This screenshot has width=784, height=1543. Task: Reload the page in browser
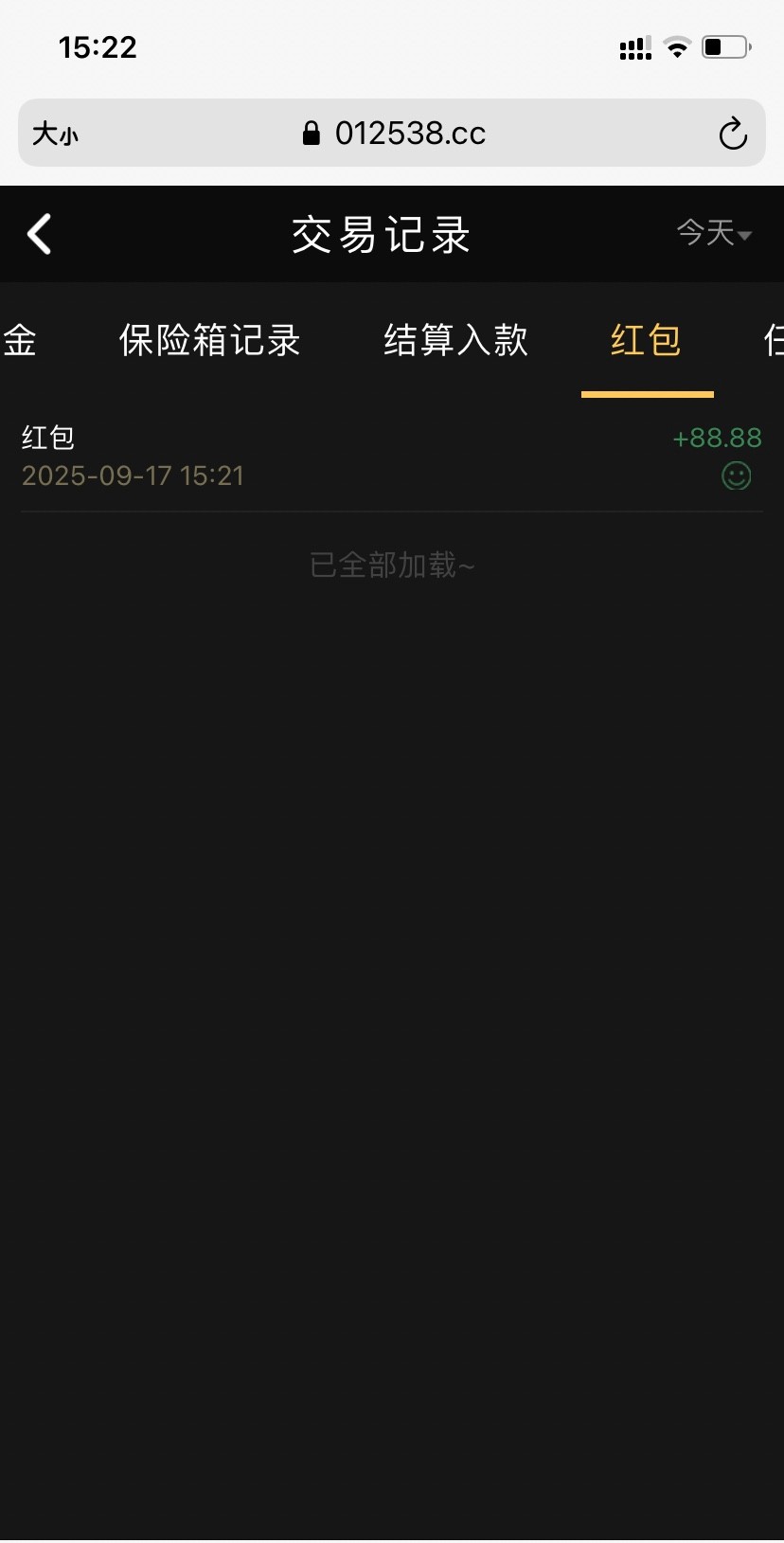pos(732,134)
